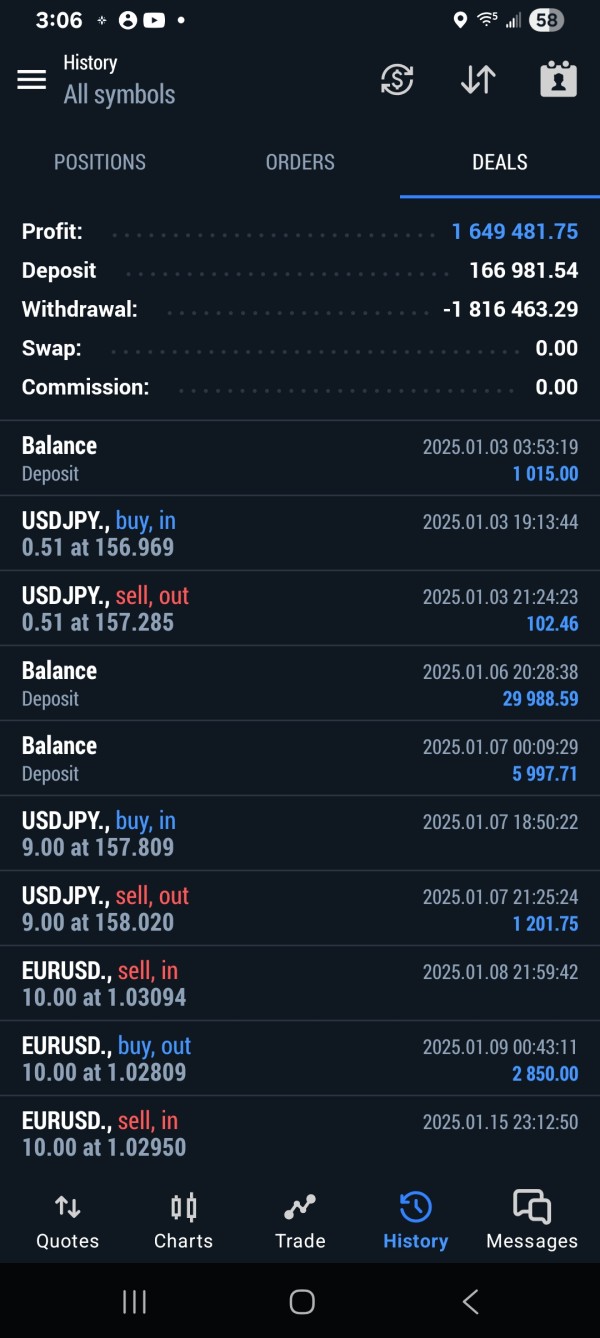Tap the system home button
Image resolution: width=600 pixels, height=1338 pixels.
click(301, 1301)
